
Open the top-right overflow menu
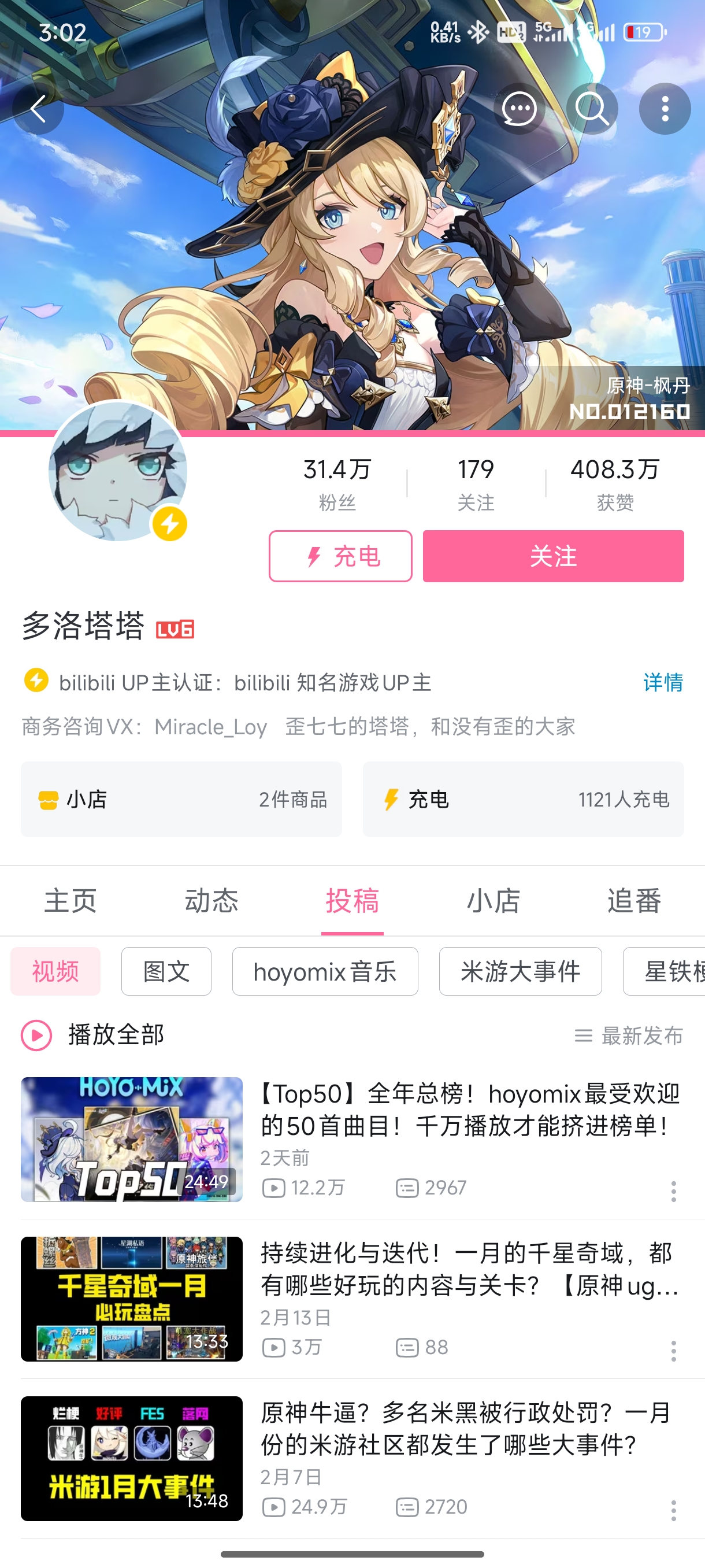664,109
